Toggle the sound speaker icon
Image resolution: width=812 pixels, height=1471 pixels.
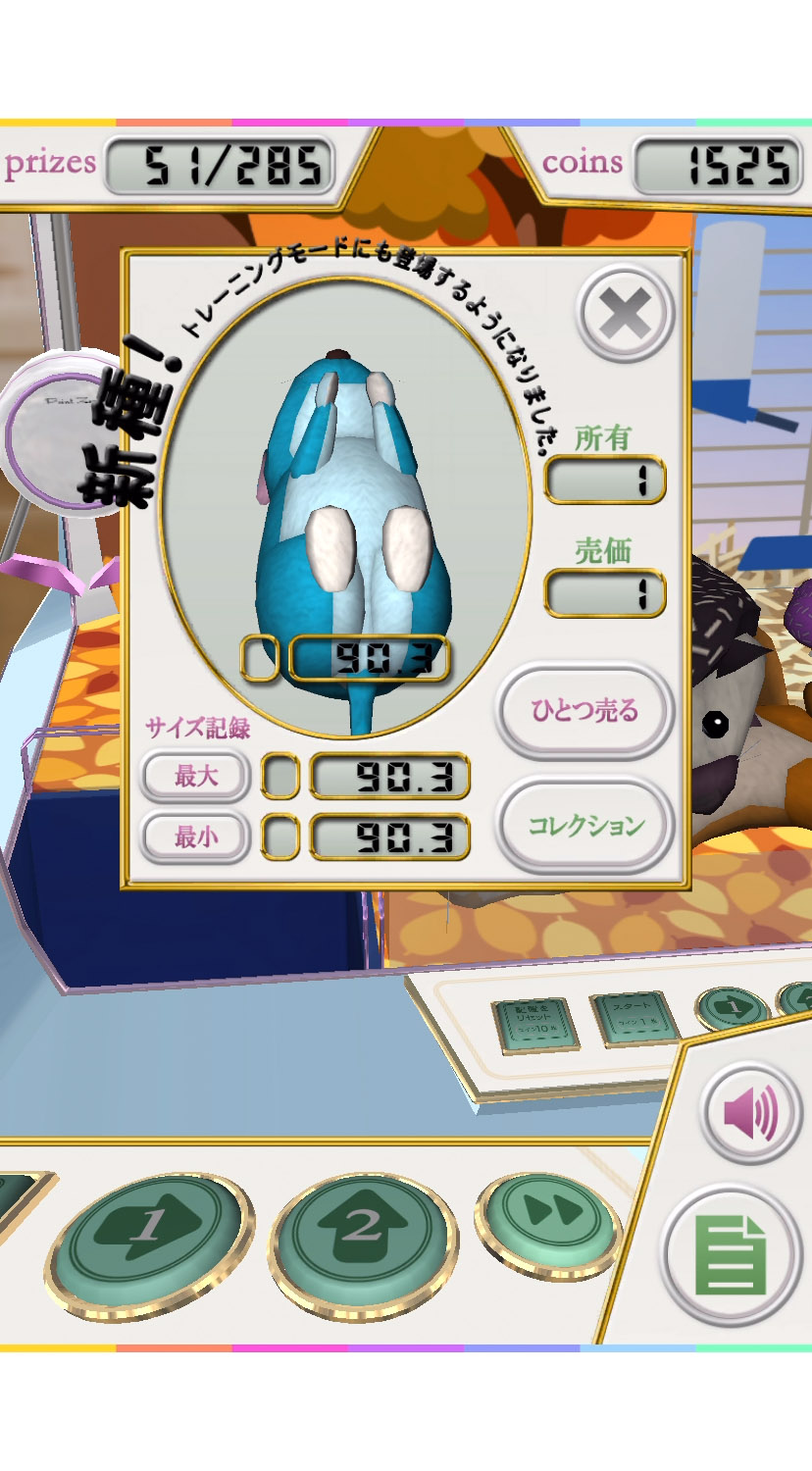[x=751, y=1114]
